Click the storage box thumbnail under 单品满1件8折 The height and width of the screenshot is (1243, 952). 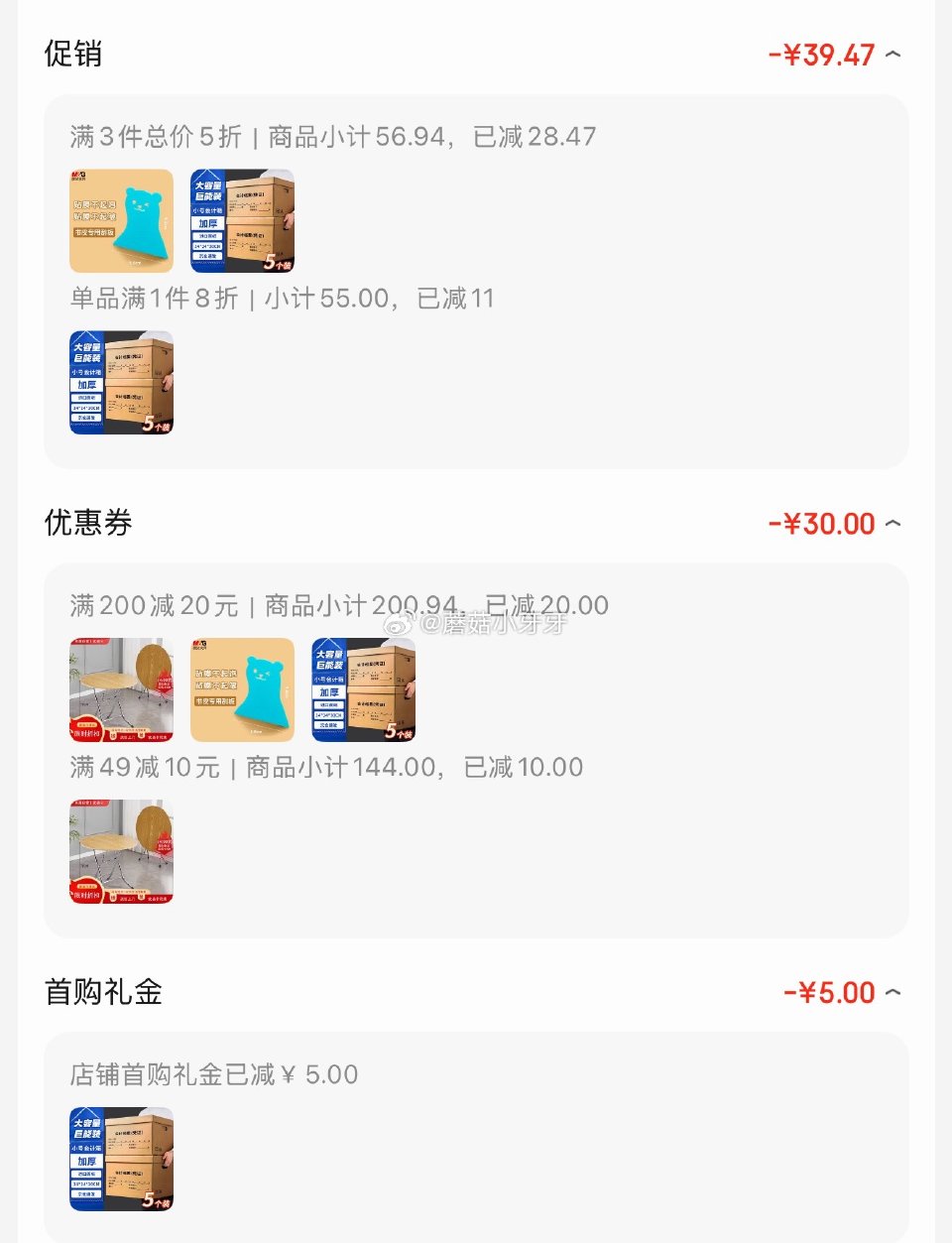click(x=121, y=383)
